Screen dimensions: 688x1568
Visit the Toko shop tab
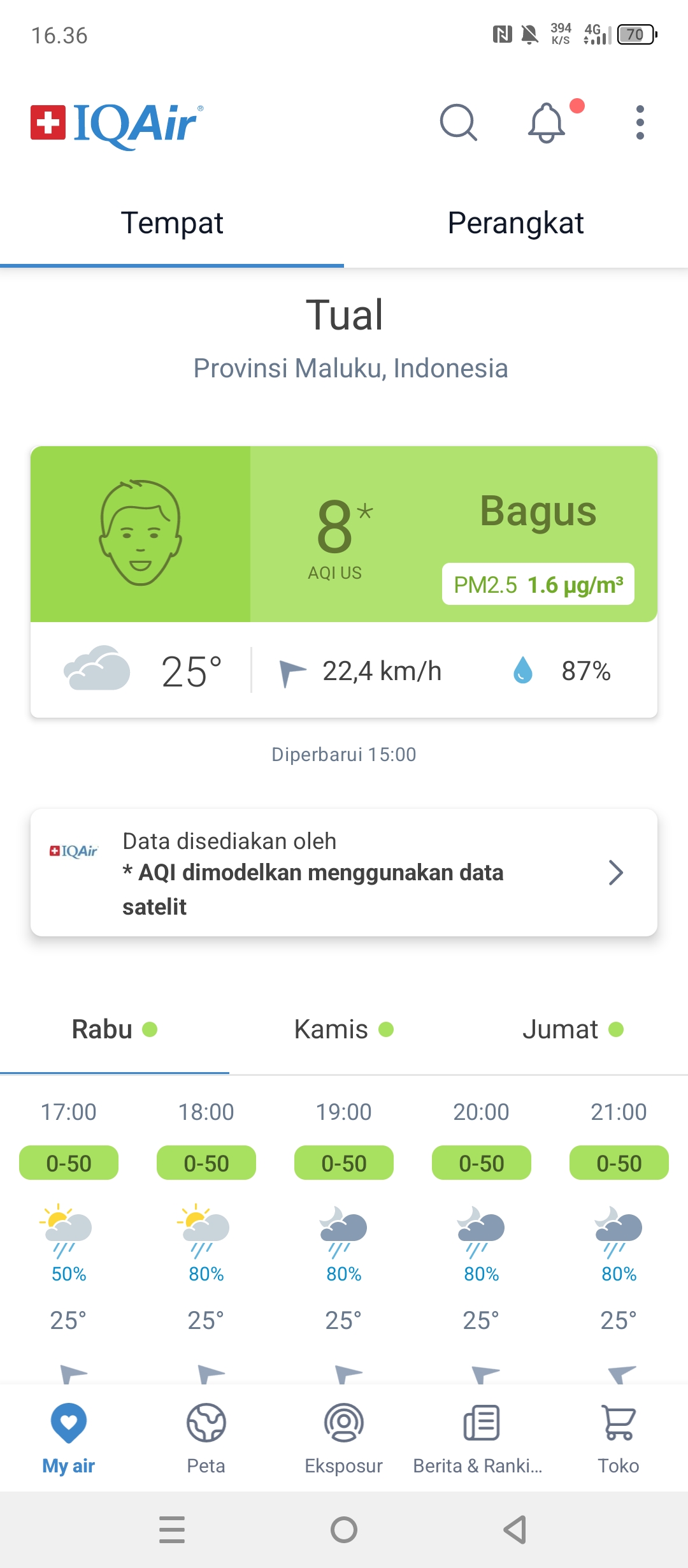pos(619,1439)
